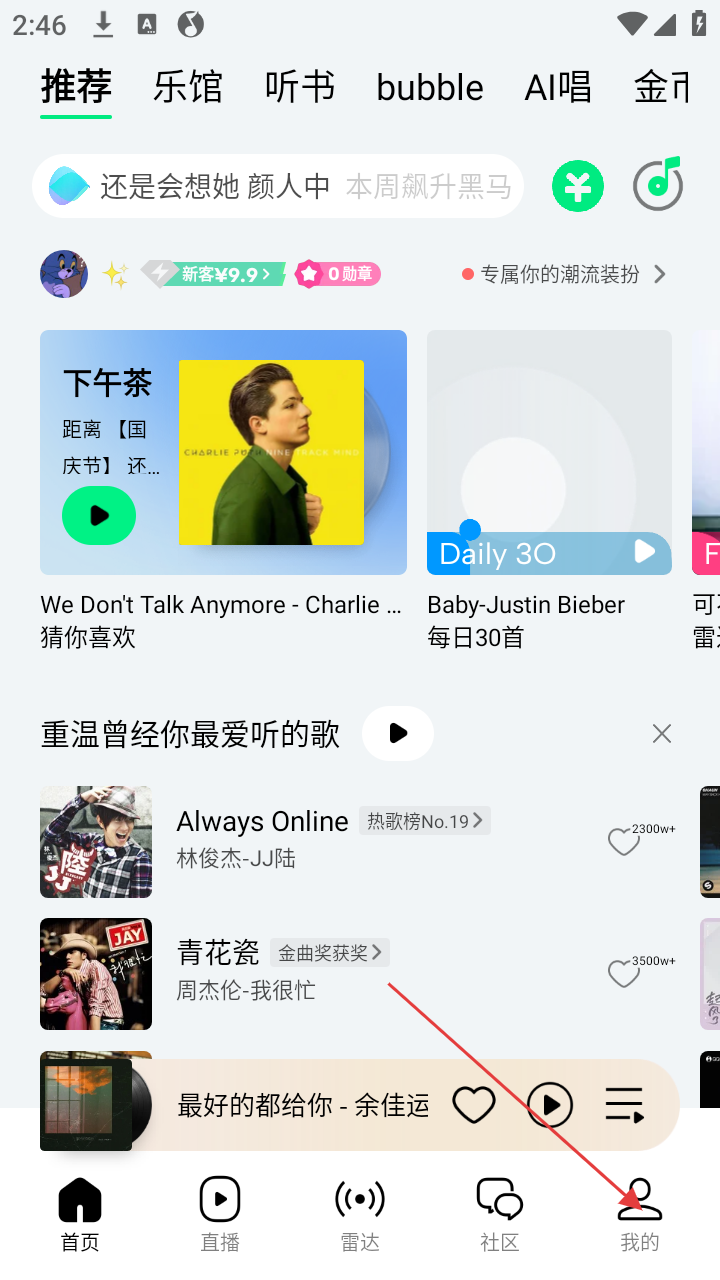Open the music recognition note icon
The width and height of the screenshot is (720, 1280).
coord(658,184)
